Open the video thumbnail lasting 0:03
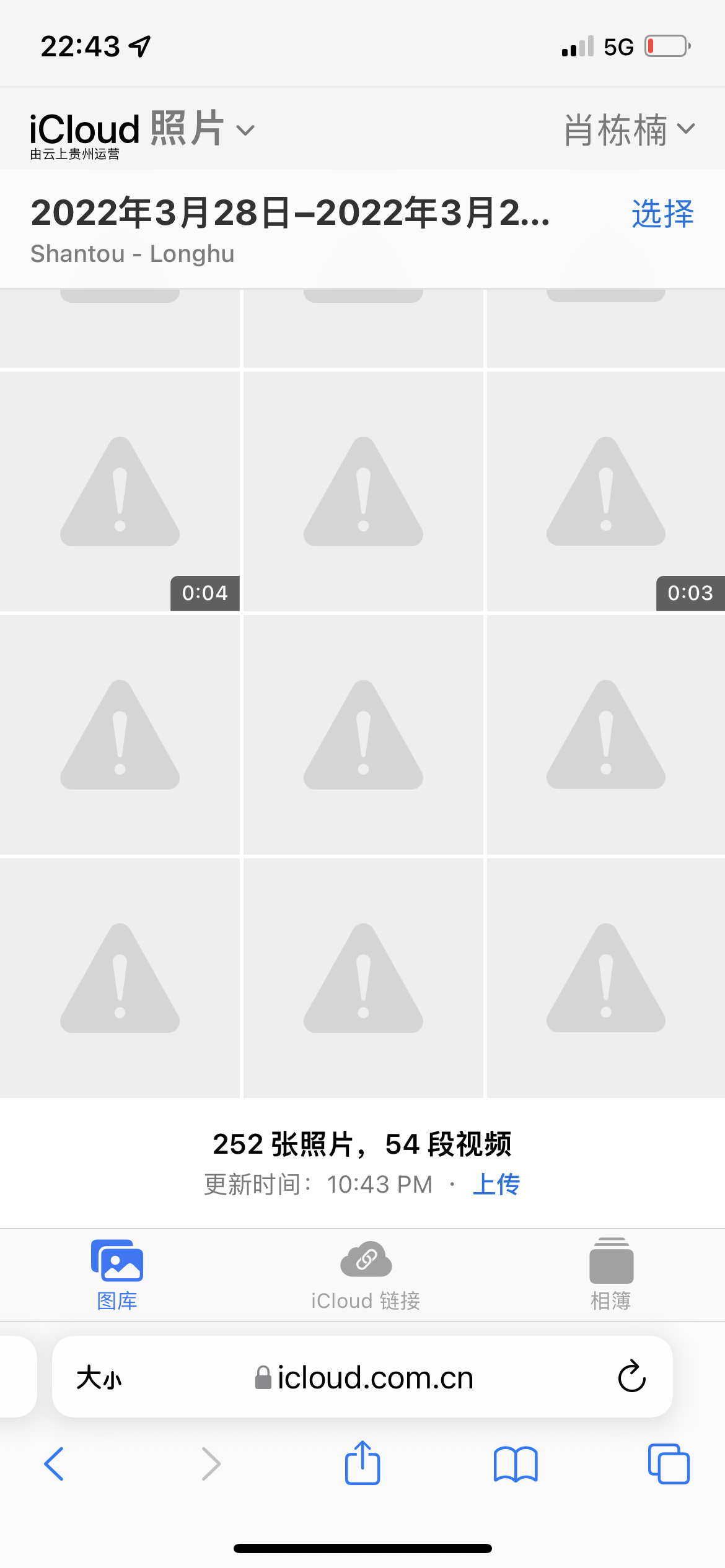The height and width of the screenshot is (1568, 725). point(605,491)
